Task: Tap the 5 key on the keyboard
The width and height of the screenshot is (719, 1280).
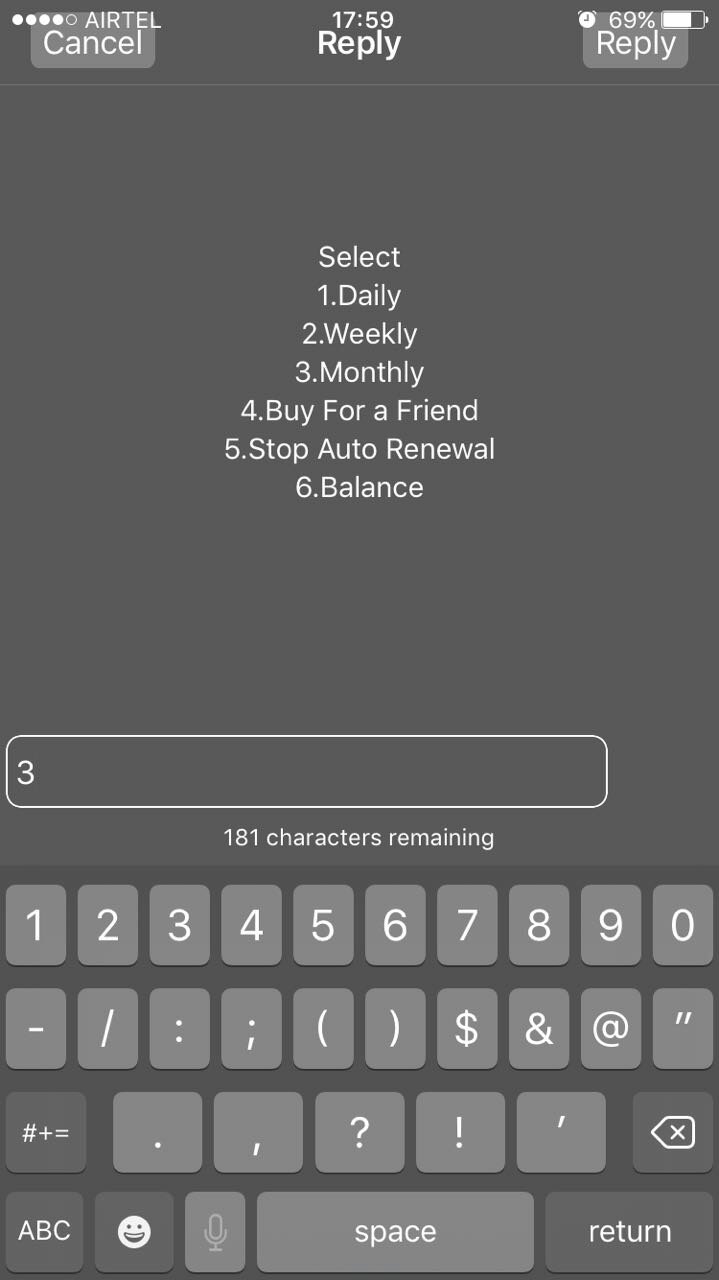Action: click(322, 926)
